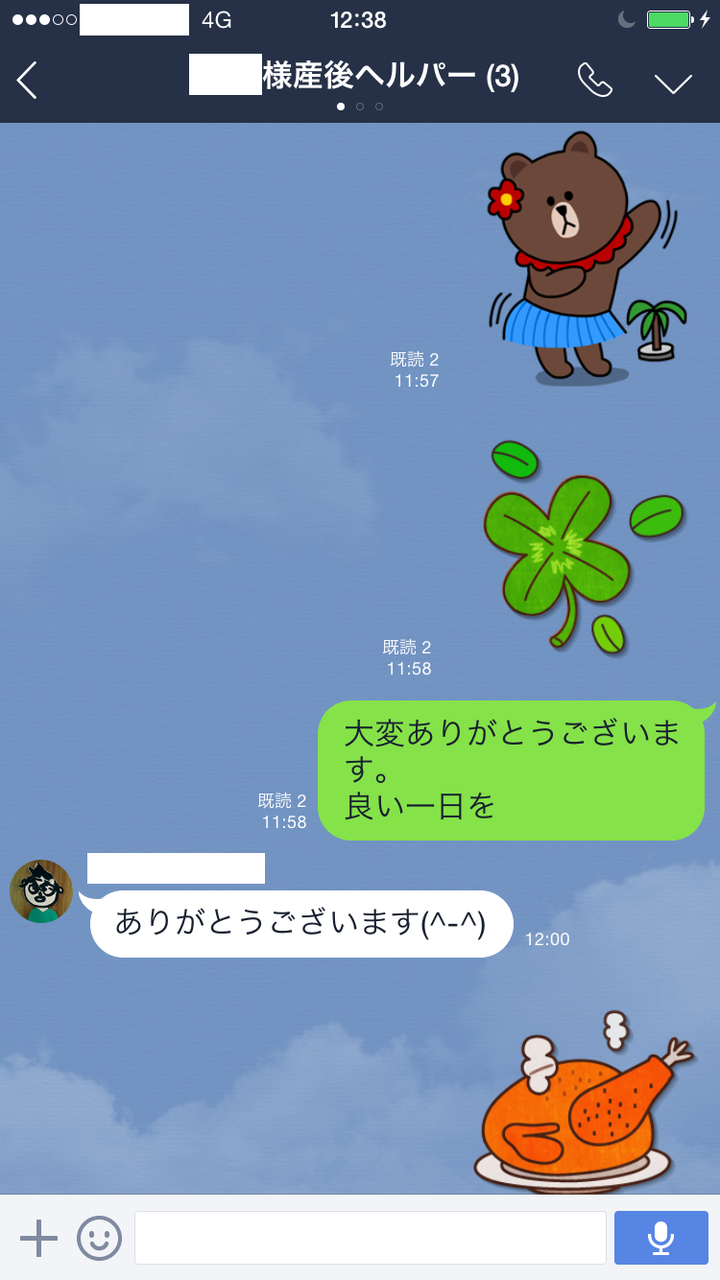Focus the message text field
The width and height of the screenshot is (720, 1280).
tap(370, 1238)
